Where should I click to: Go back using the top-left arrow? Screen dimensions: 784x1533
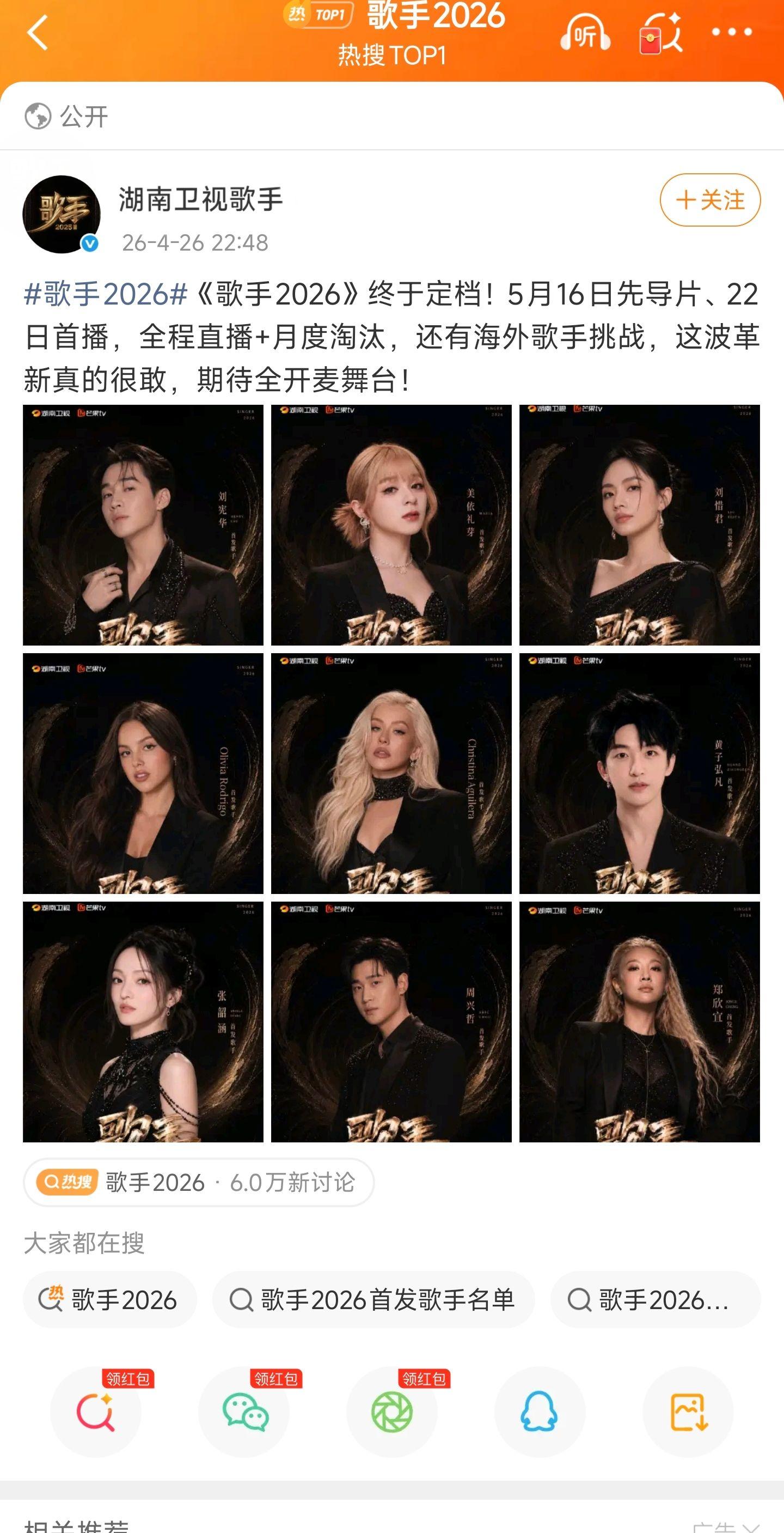[37, 33]
